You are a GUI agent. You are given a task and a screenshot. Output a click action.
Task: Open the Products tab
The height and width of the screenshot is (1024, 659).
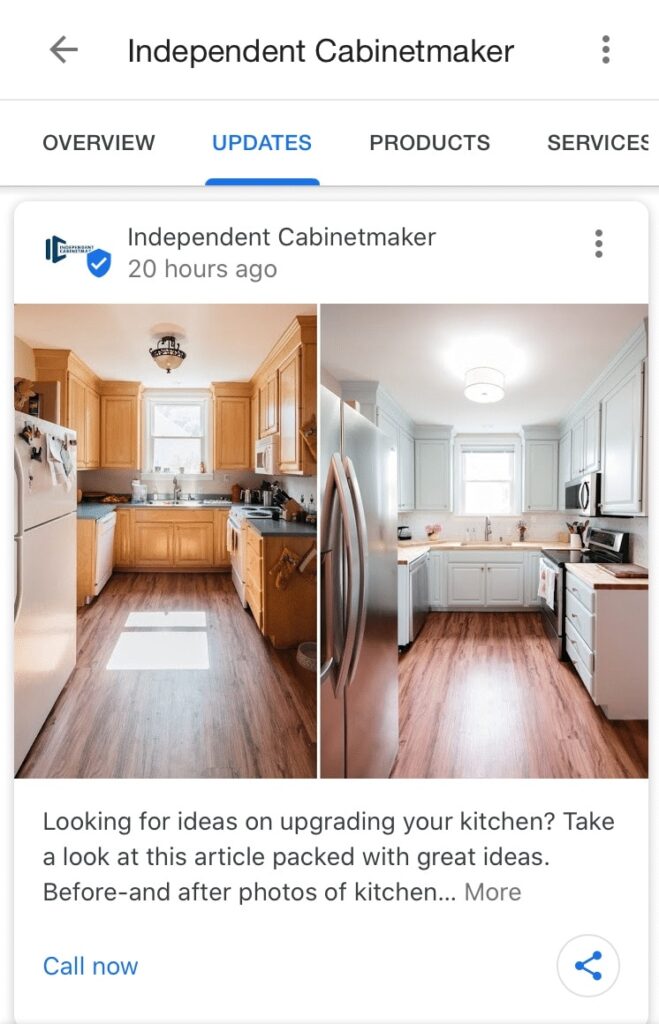[429, 143]
